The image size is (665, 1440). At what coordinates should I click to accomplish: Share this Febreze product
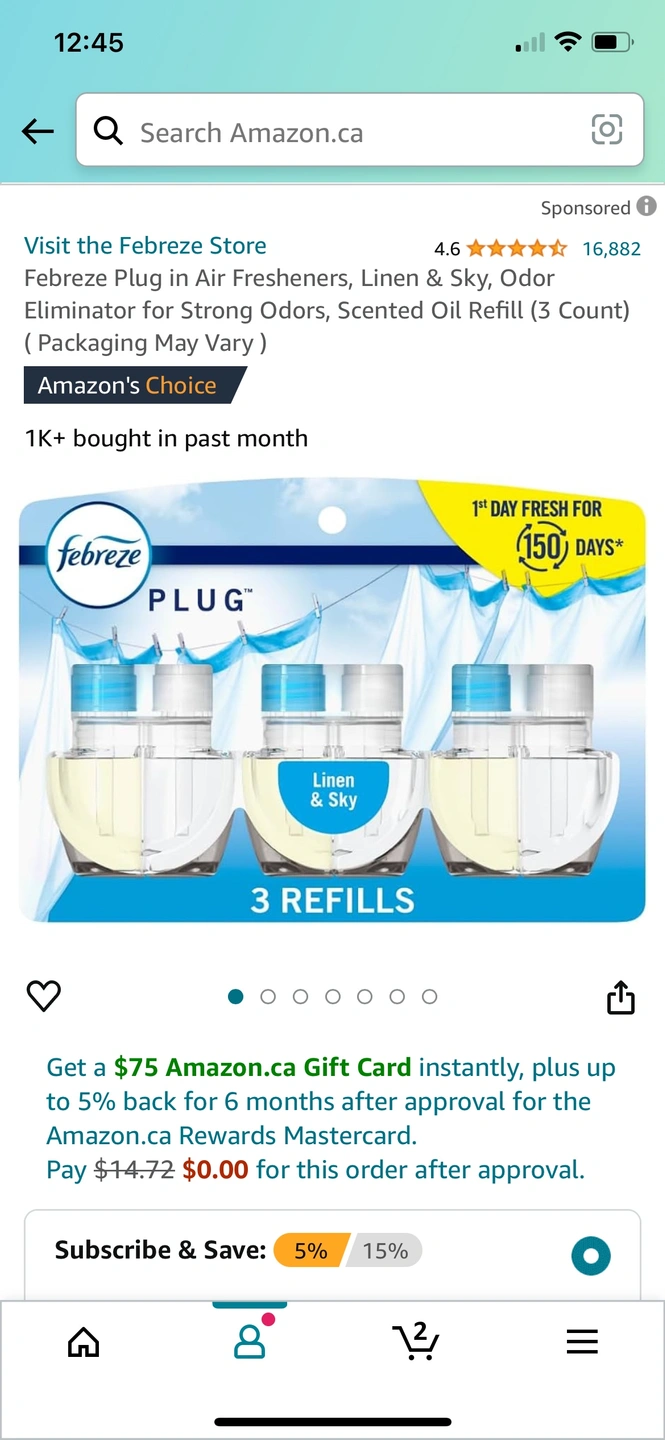click(620, 997)
